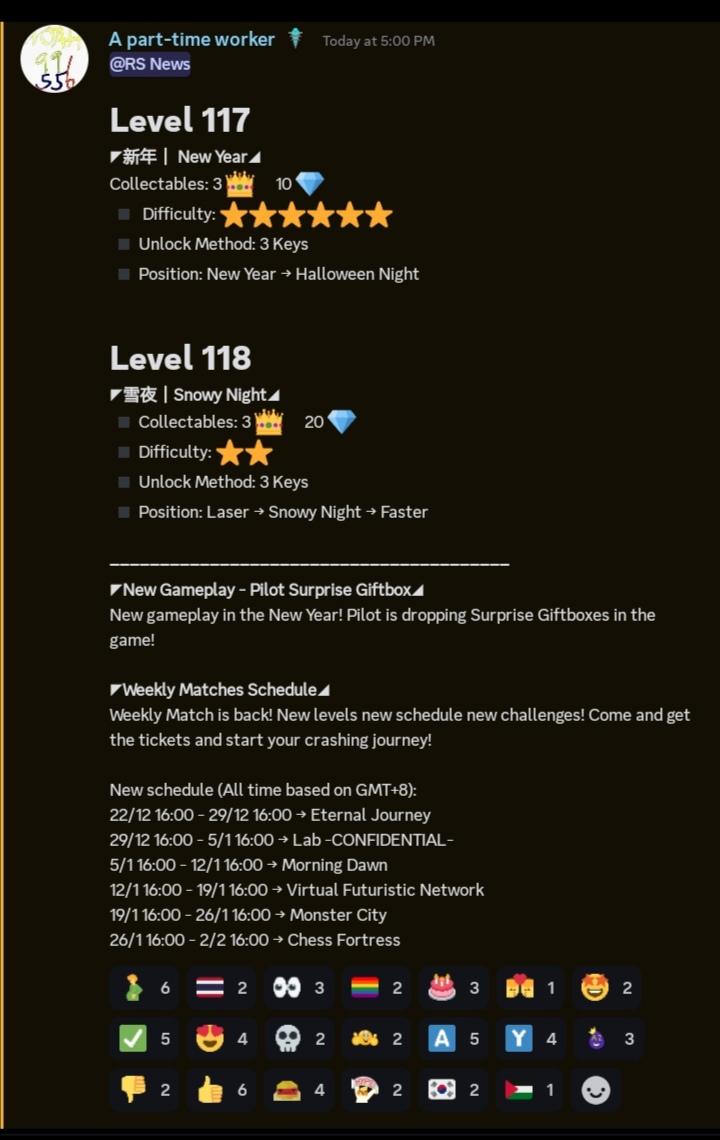The image size is (720, 1140).
Task: Add the champagne bottle reaction
Action: coord(143,988)
